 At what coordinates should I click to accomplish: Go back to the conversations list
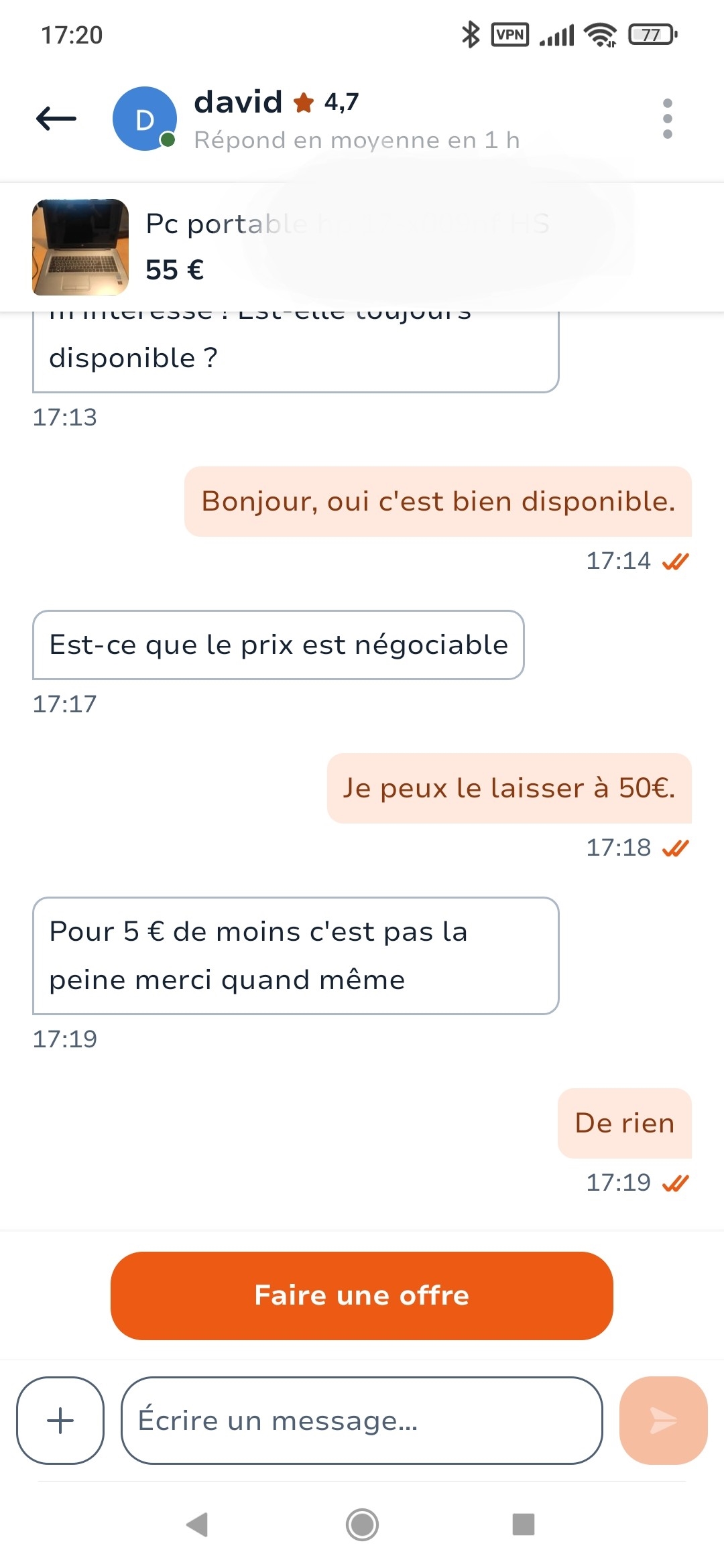pos(56,119)
